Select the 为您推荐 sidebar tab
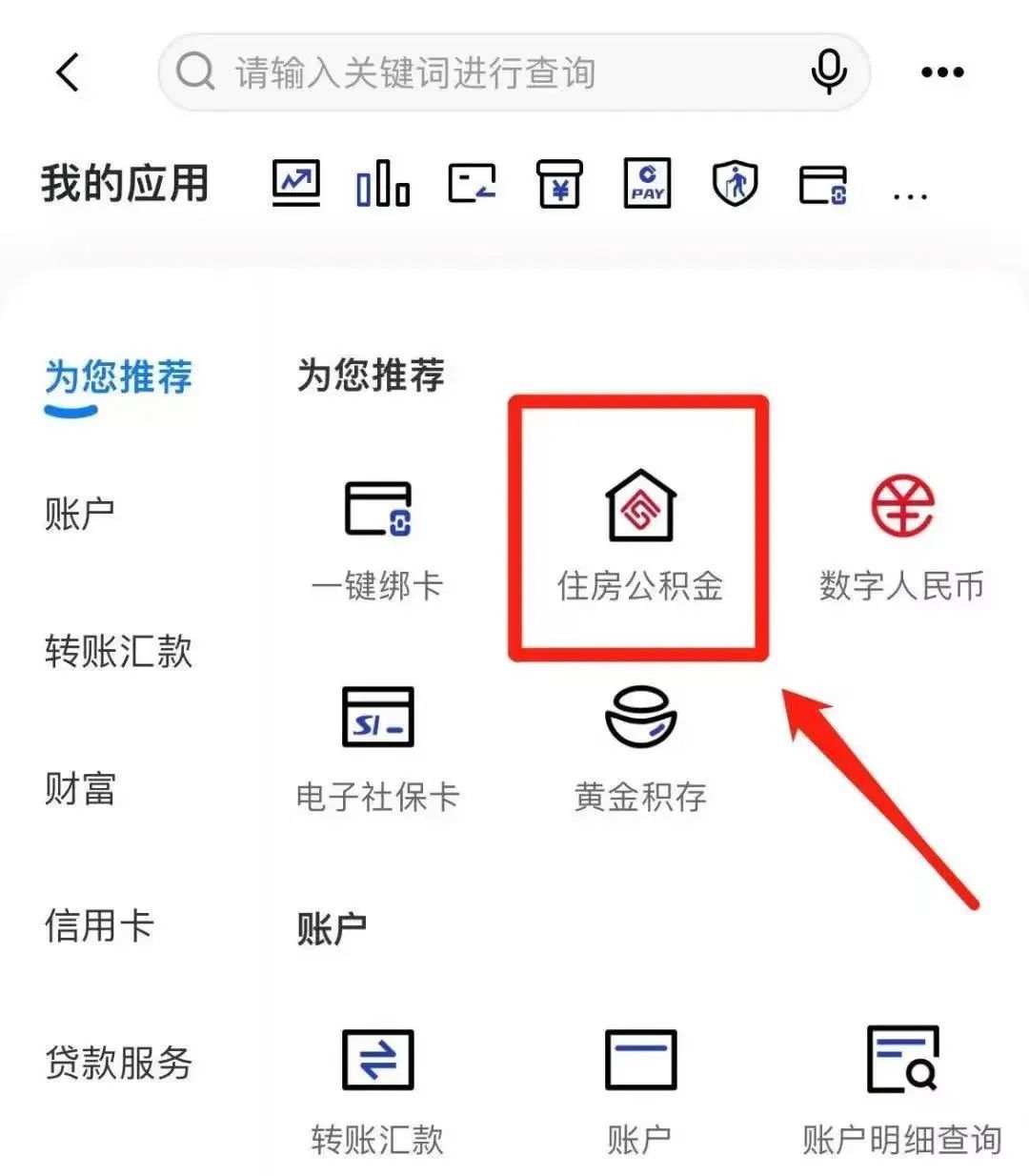Image resolution: width=1029 pixels, height=1176 pixels. coord(119,377)
